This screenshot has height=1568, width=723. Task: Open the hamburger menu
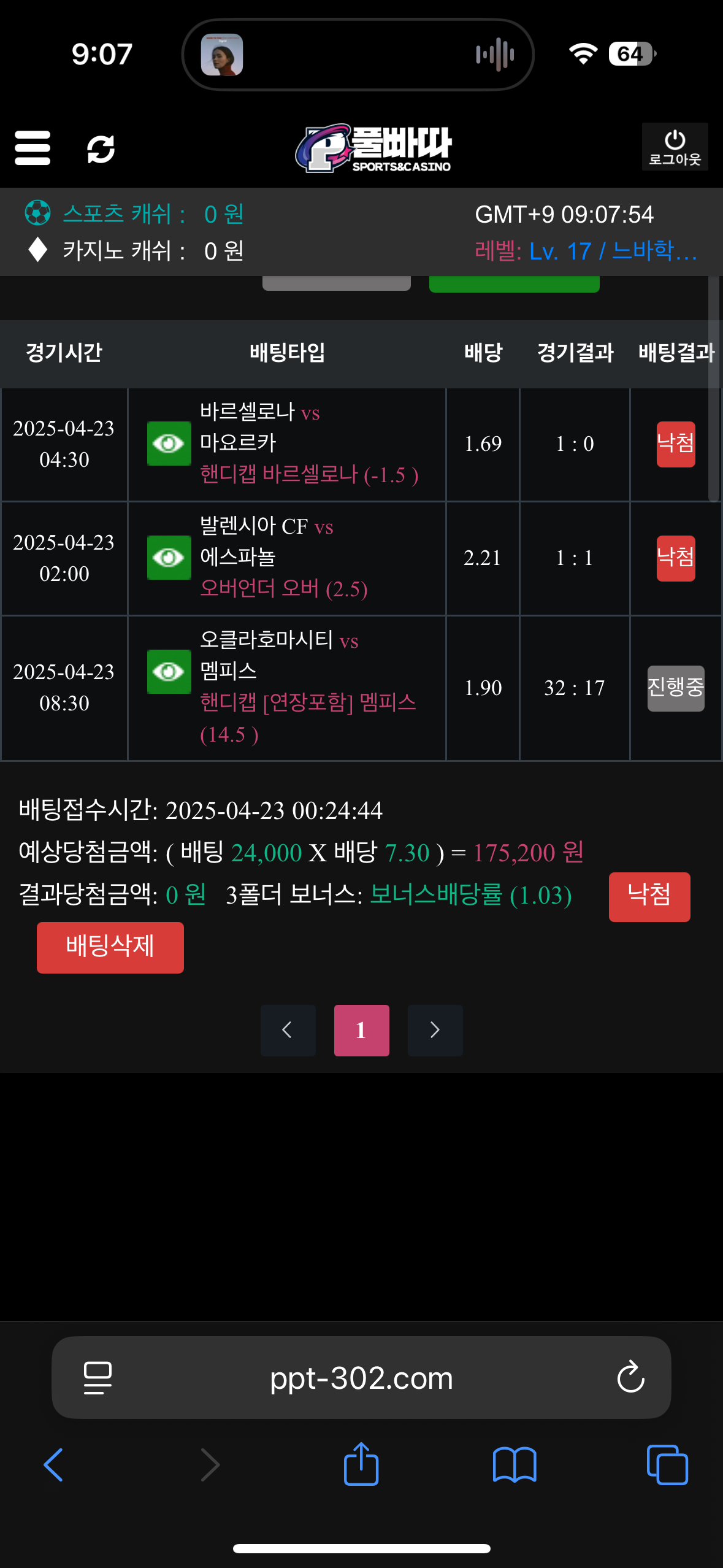pyautogui.click(x=33, y=148)
